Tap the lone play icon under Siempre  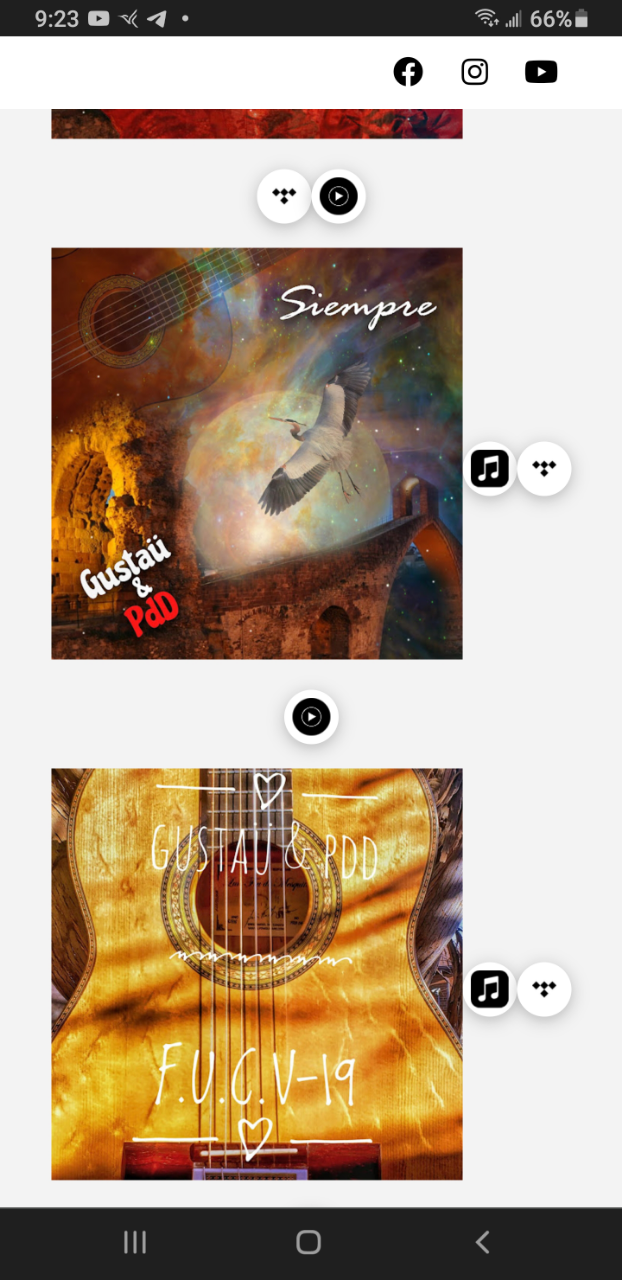[x=311, y=717]
